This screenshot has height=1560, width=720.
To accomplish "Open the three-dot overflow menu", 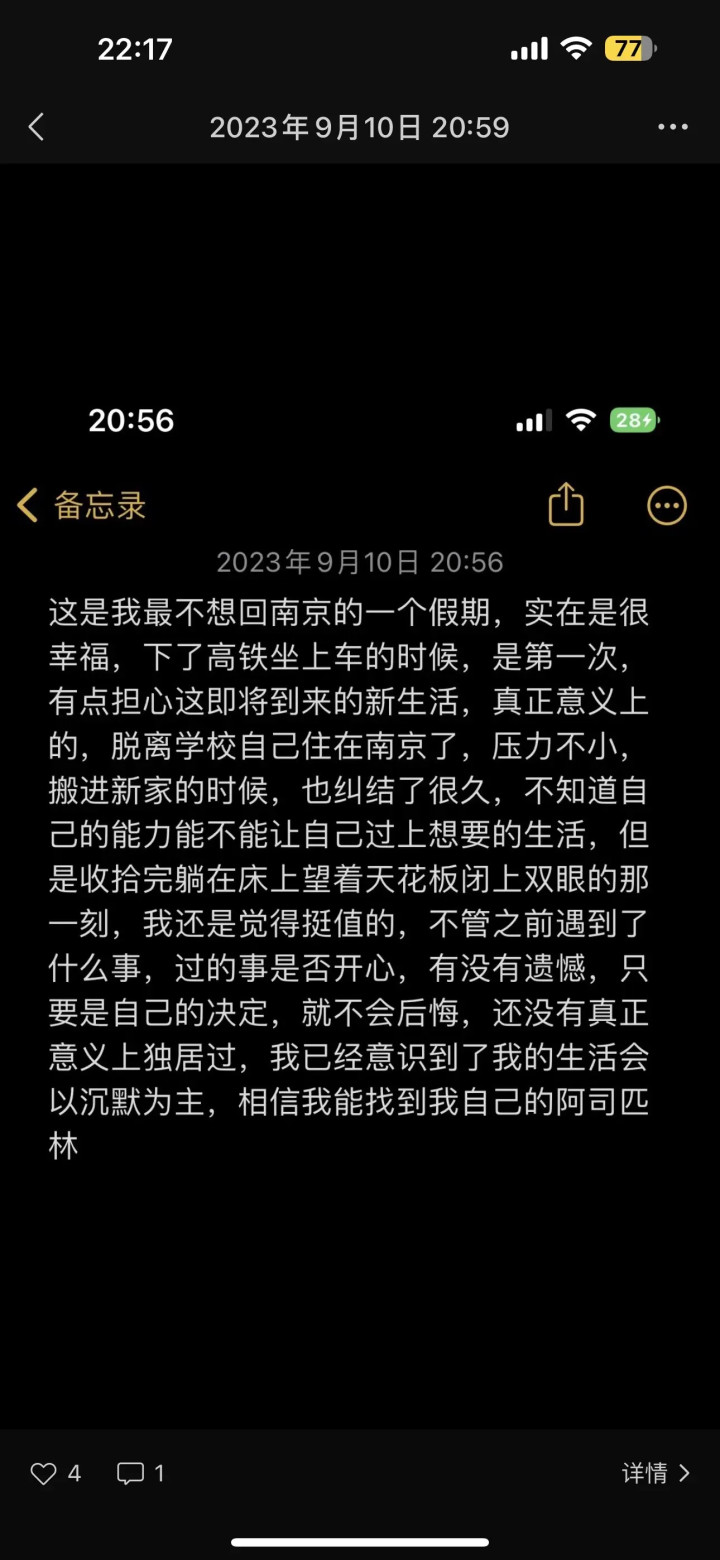I will [672, 127].
